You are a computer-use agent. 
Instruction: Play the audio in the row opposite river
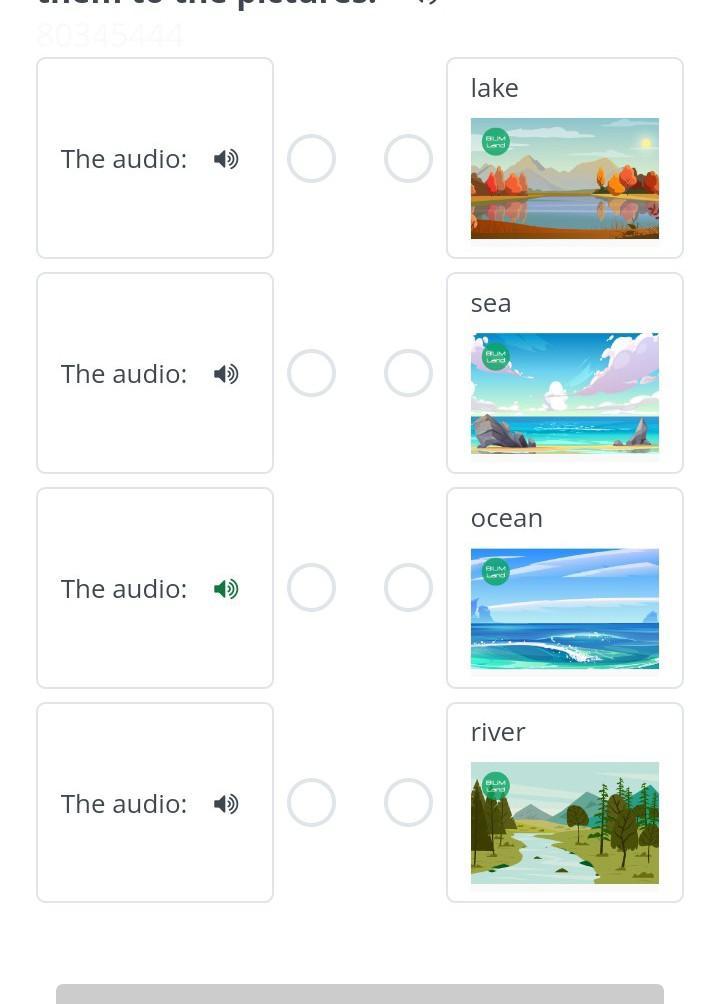226,804
